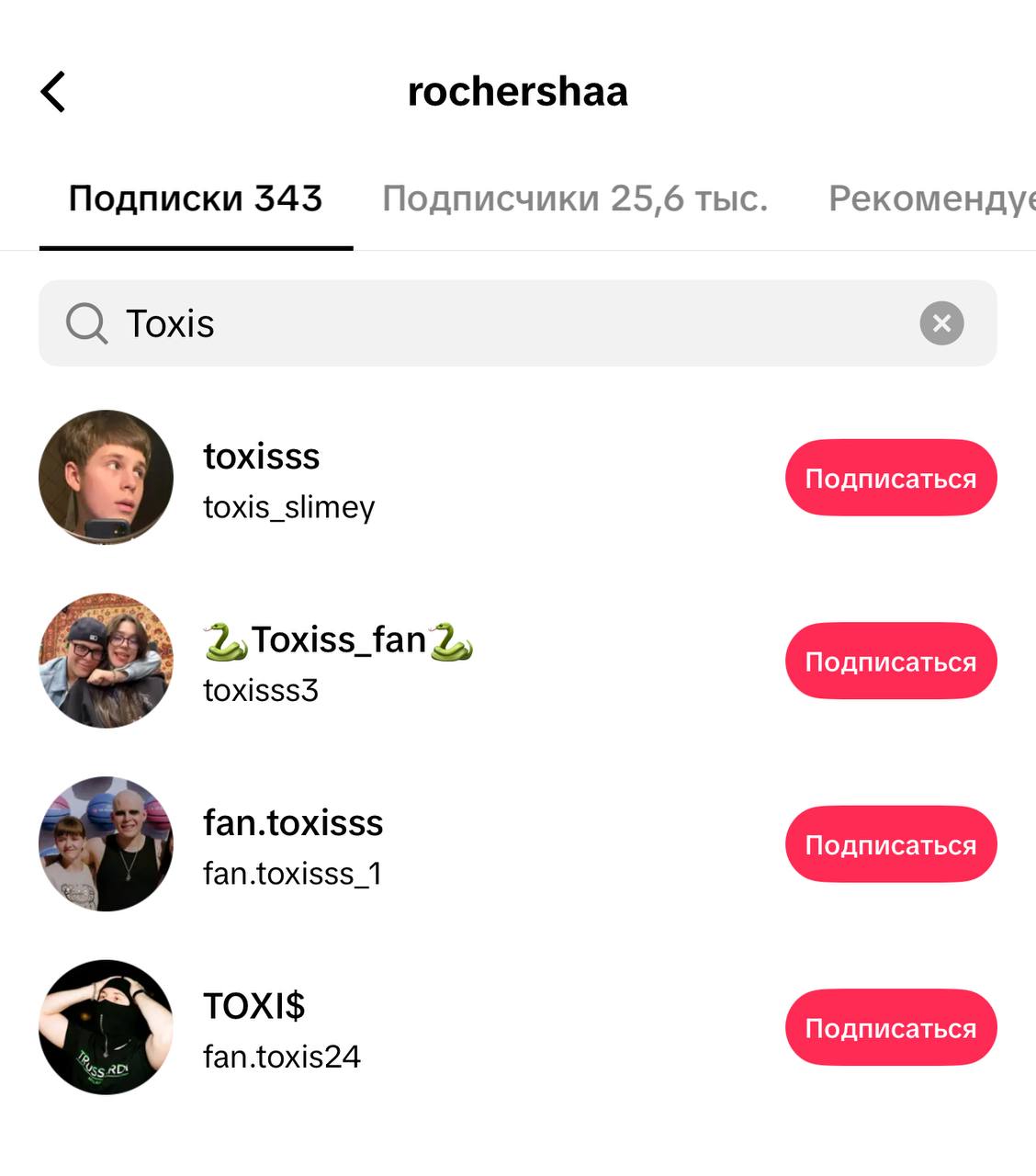Follow fan.toxis24 with Подписаться
Image resolution: width=1036 pixels, height=1176 pixels.
(890, 1028)
